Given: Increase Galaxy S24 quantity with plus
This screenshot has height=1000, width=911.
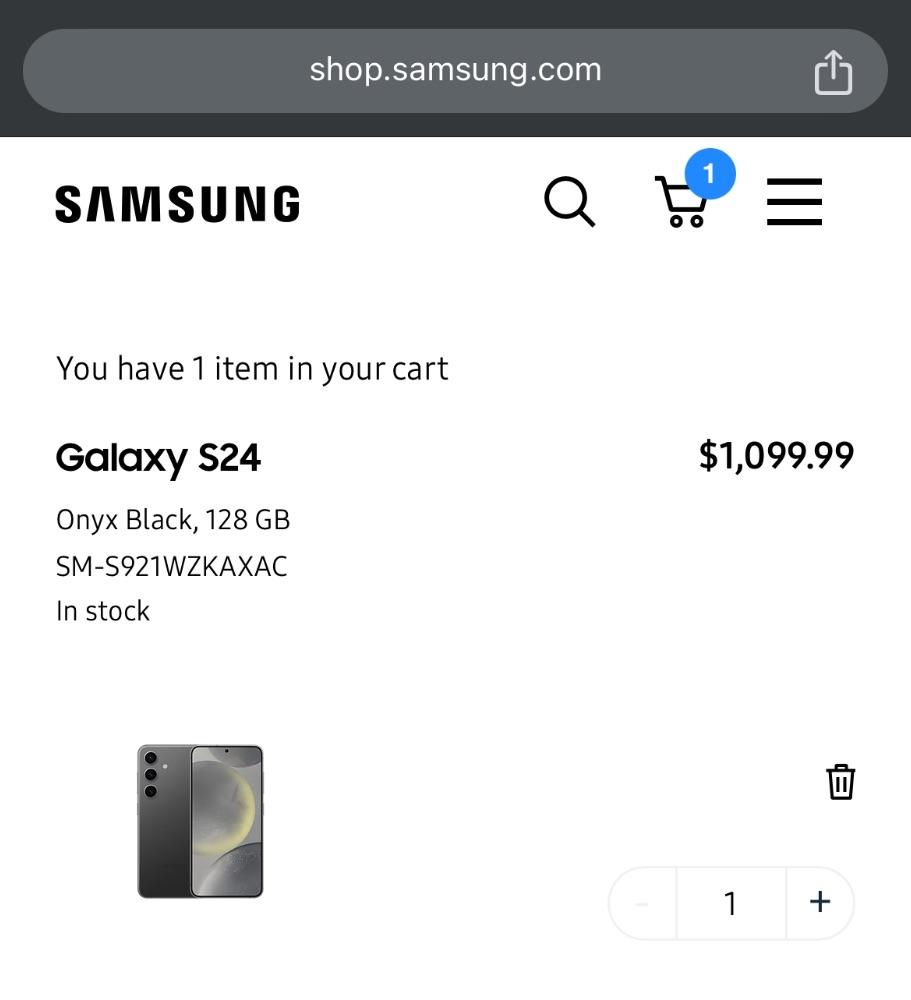Looking at the screenshot, I should 820,902.
